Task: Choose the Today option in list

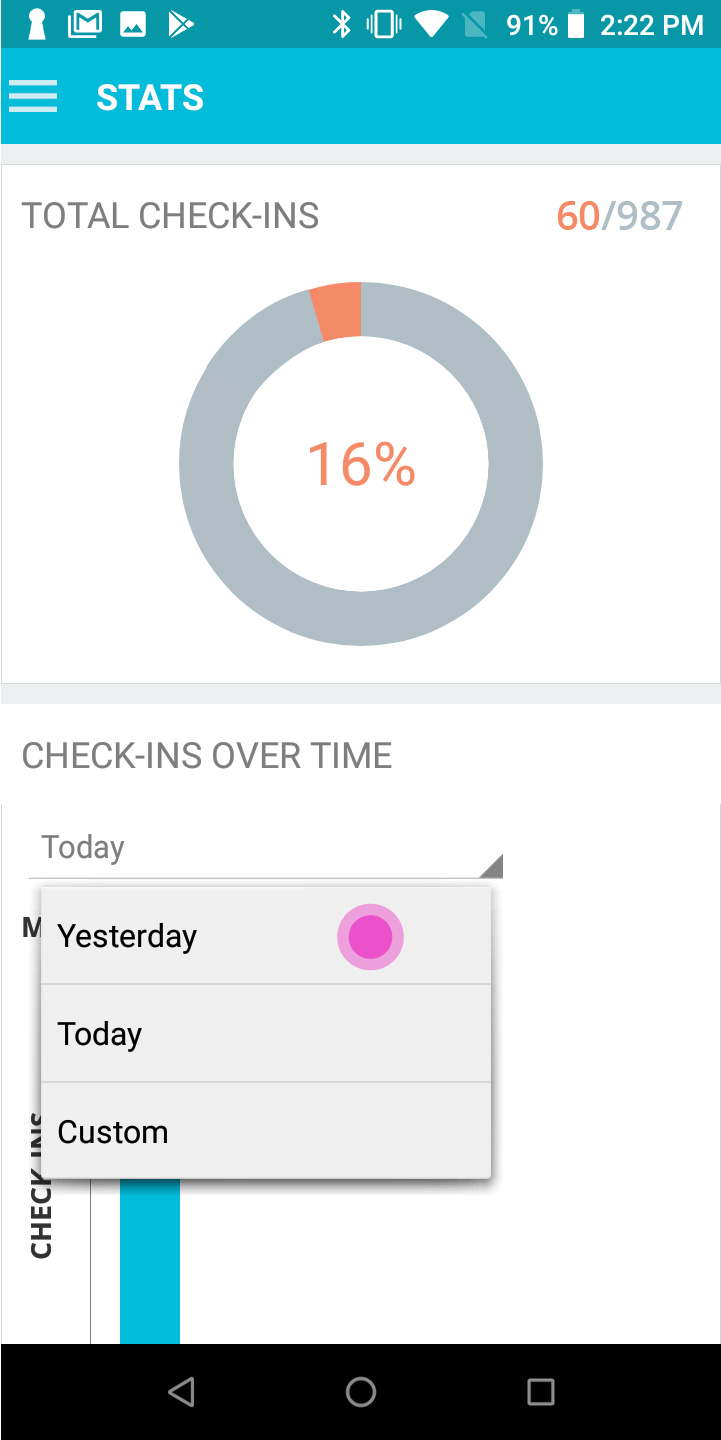Action: (266, 1033)
